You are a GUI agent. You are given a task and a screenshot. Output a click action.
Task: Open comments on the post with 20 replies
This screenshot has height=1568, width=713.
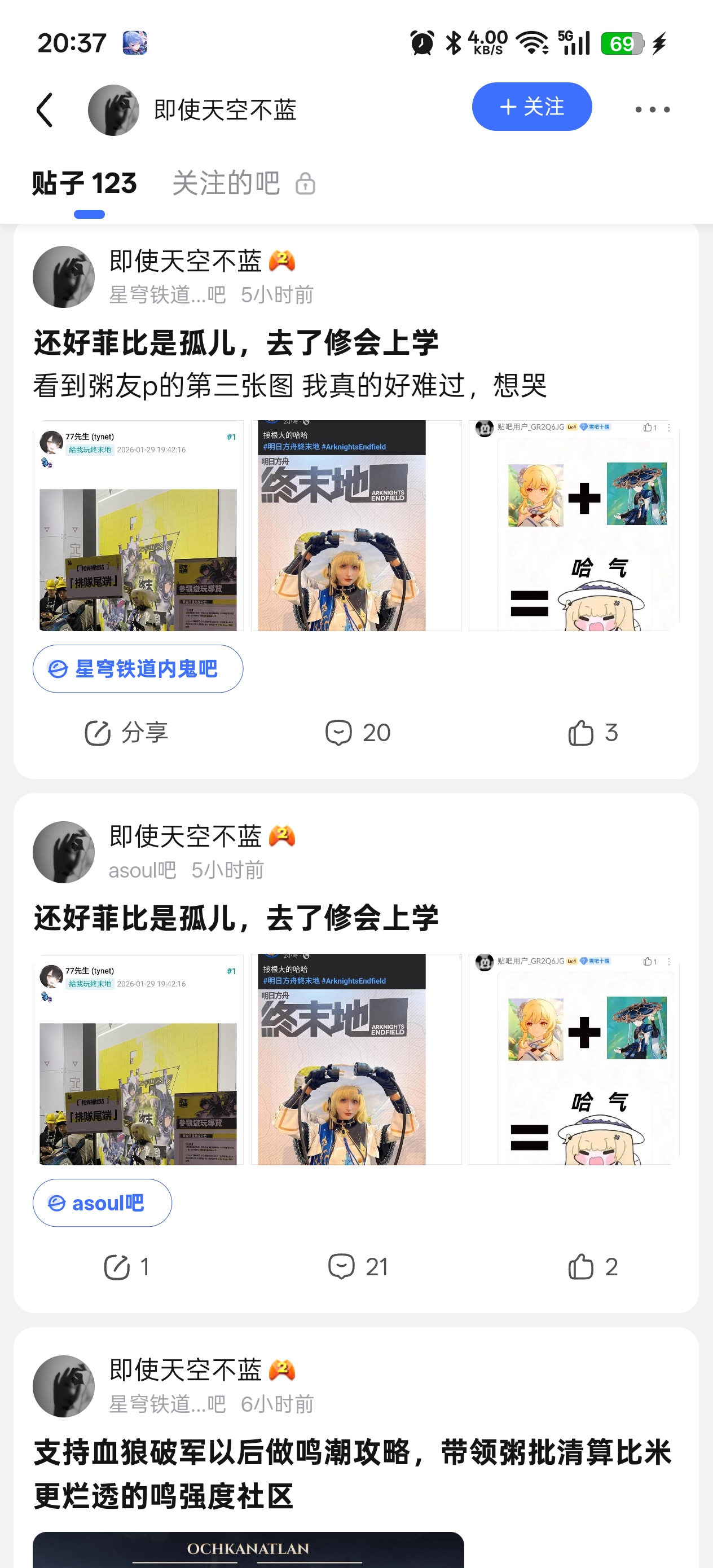point(358,733)
